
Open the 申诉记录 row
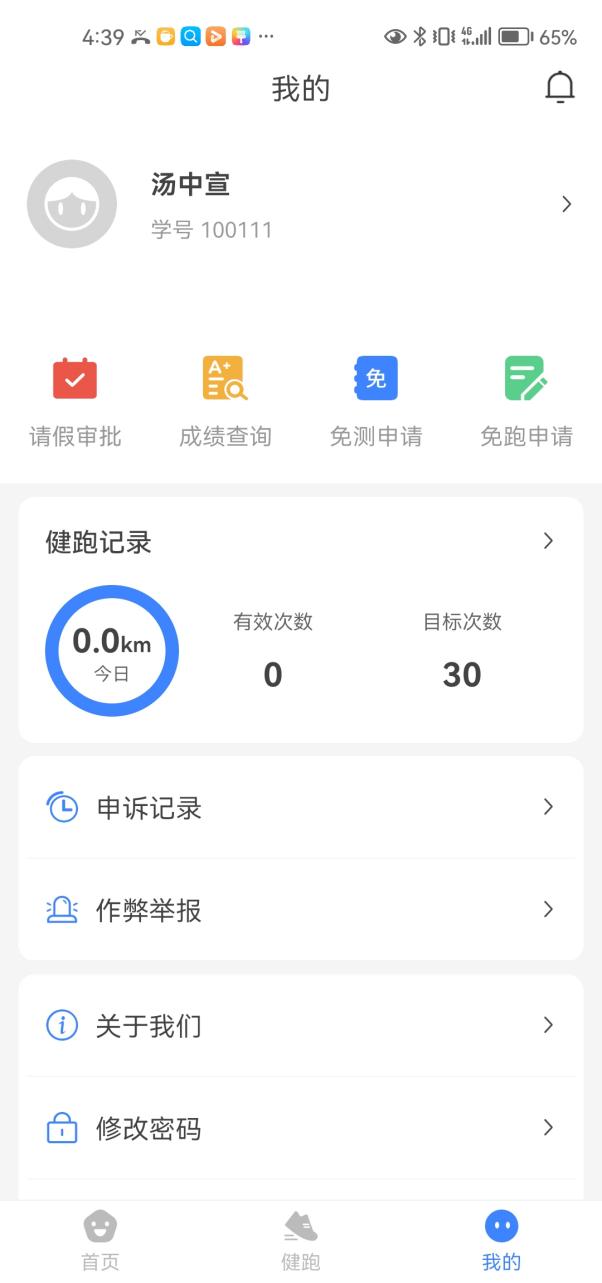point(300,808)
